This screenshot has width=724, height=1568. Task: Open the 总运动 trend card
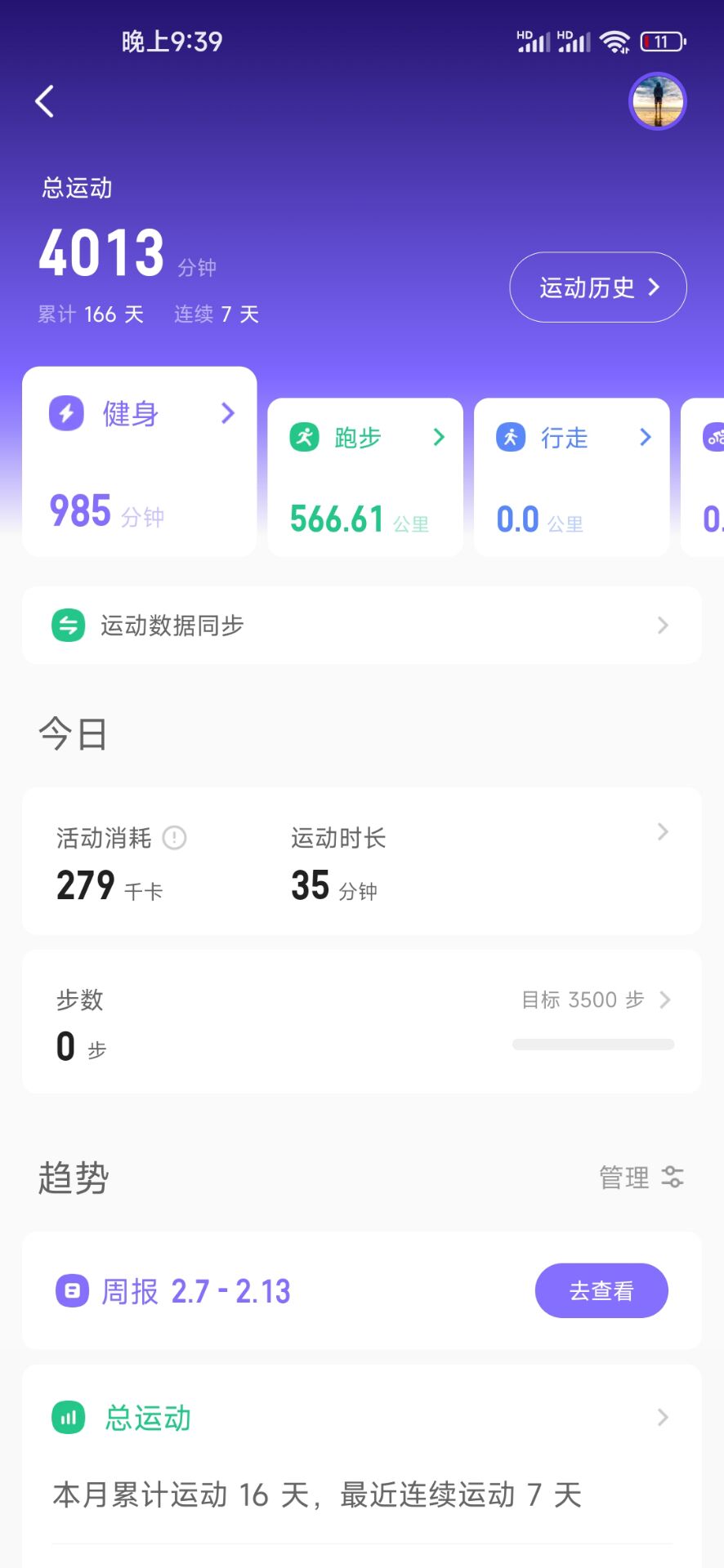361,1418
